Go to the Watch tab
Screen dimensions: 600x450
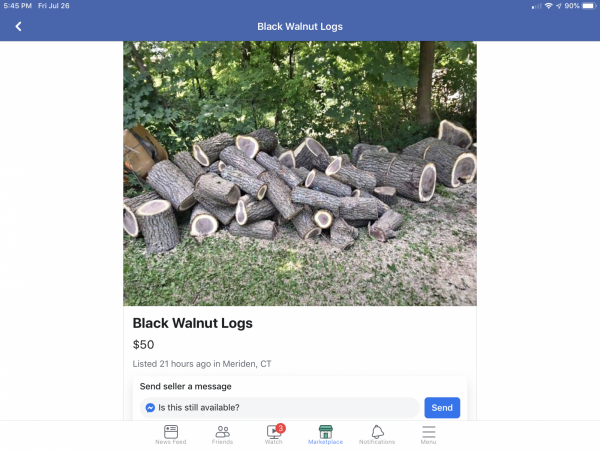[x=274, y=434]
